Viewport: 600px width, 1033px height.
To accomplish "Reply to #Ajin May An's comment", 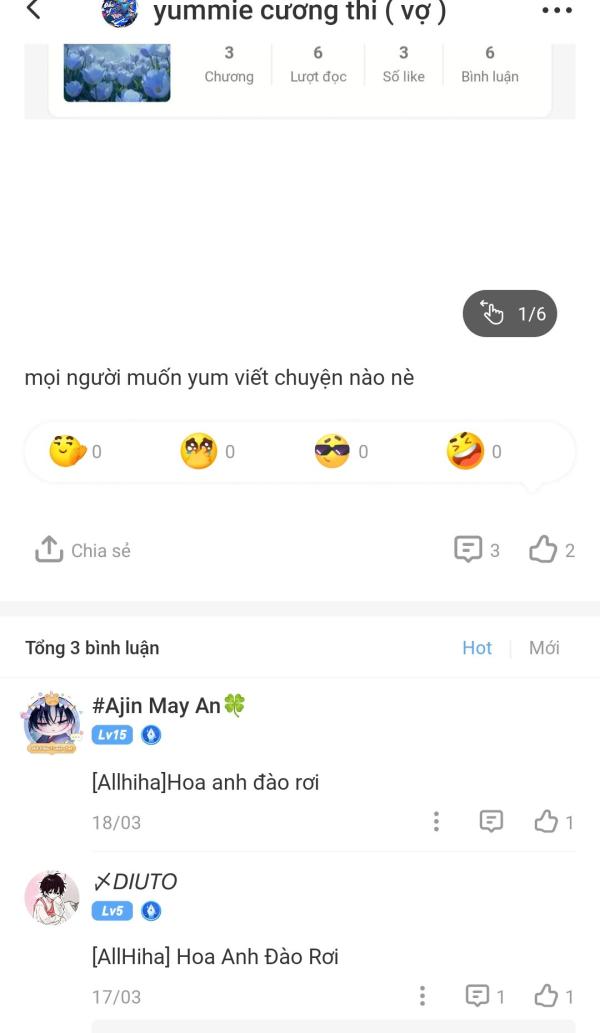I will click(x=491, y=822).
